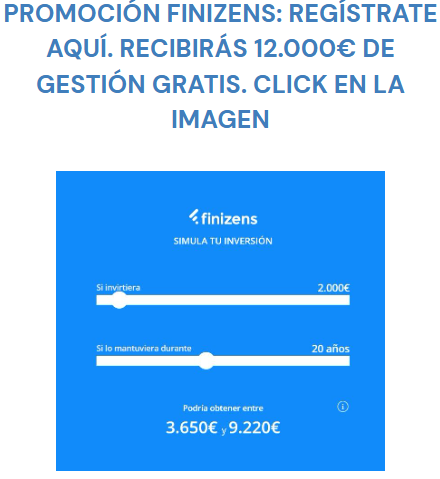Image resolution: width=440 pixels, height=479 pixels.
Task: Open the Finizens investment simulator promo image
Action: pos(220,321)
